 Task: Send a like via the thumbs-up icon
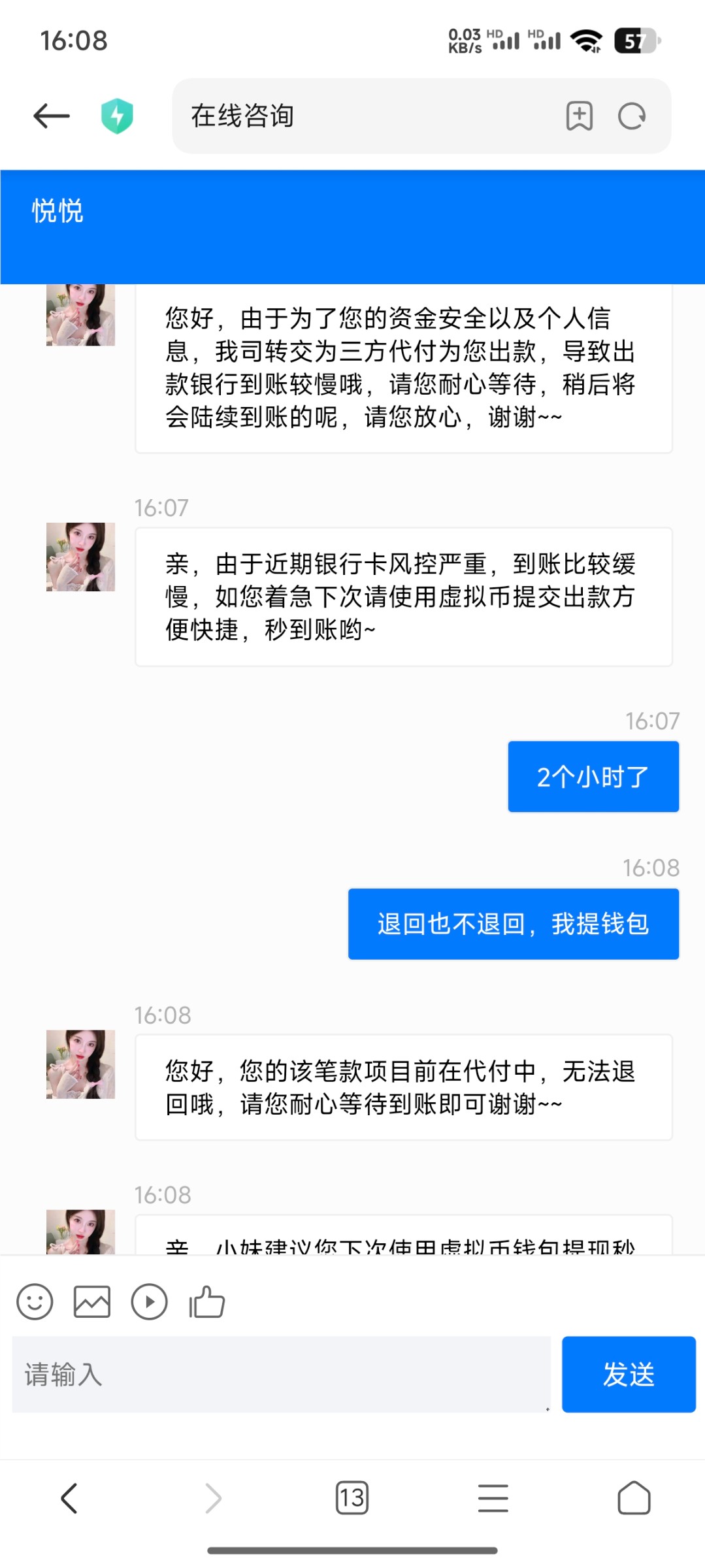(x=206, y=1302)
